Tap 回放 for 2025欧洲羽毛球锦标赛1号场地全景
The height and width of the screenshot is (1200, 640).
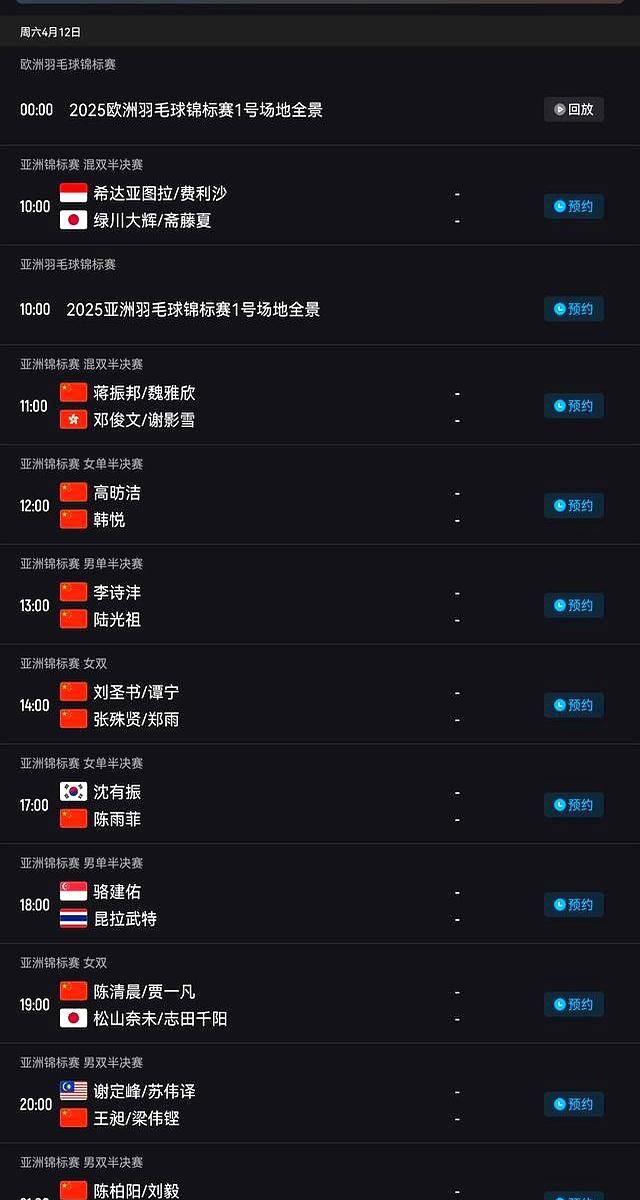[574, 109]
